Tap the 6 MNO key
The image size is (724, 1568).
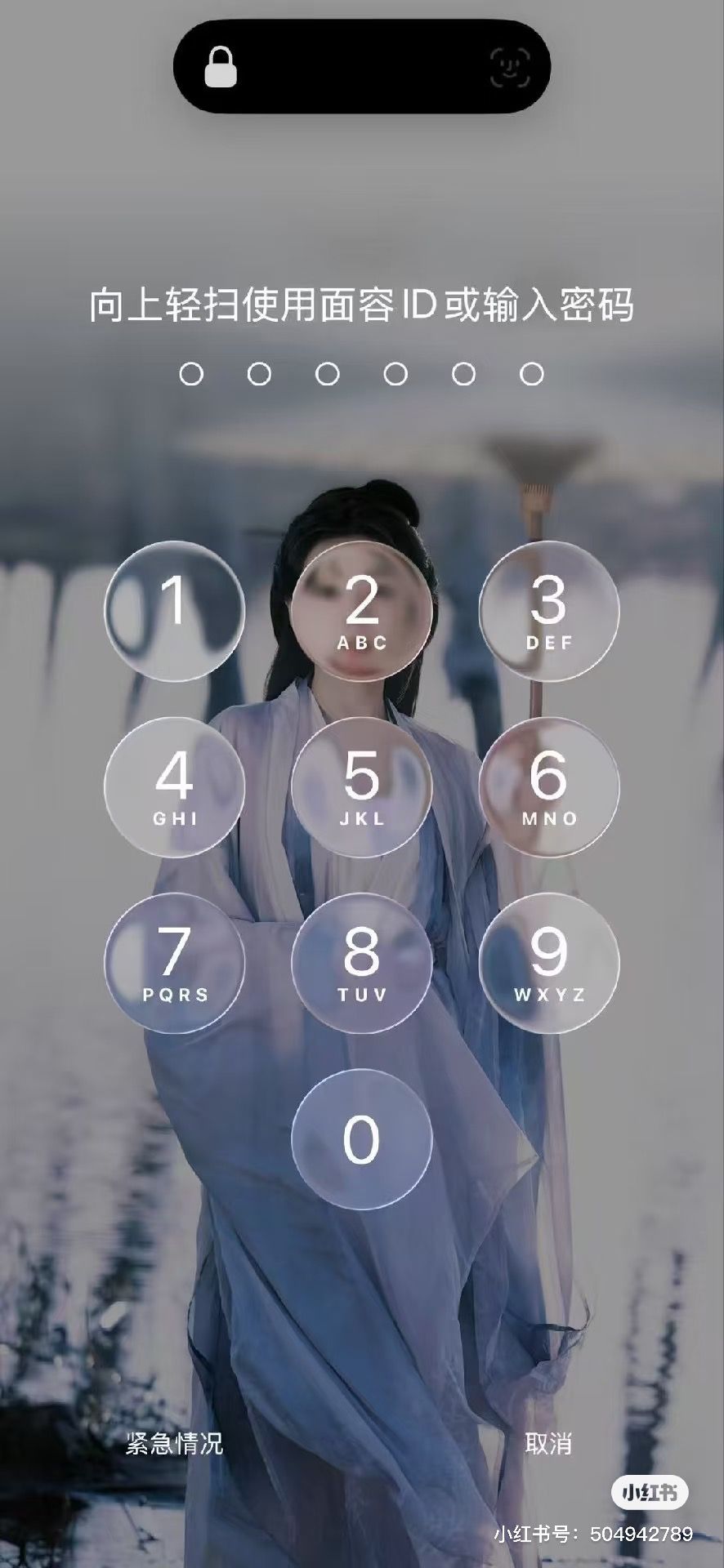pos(548,786)
